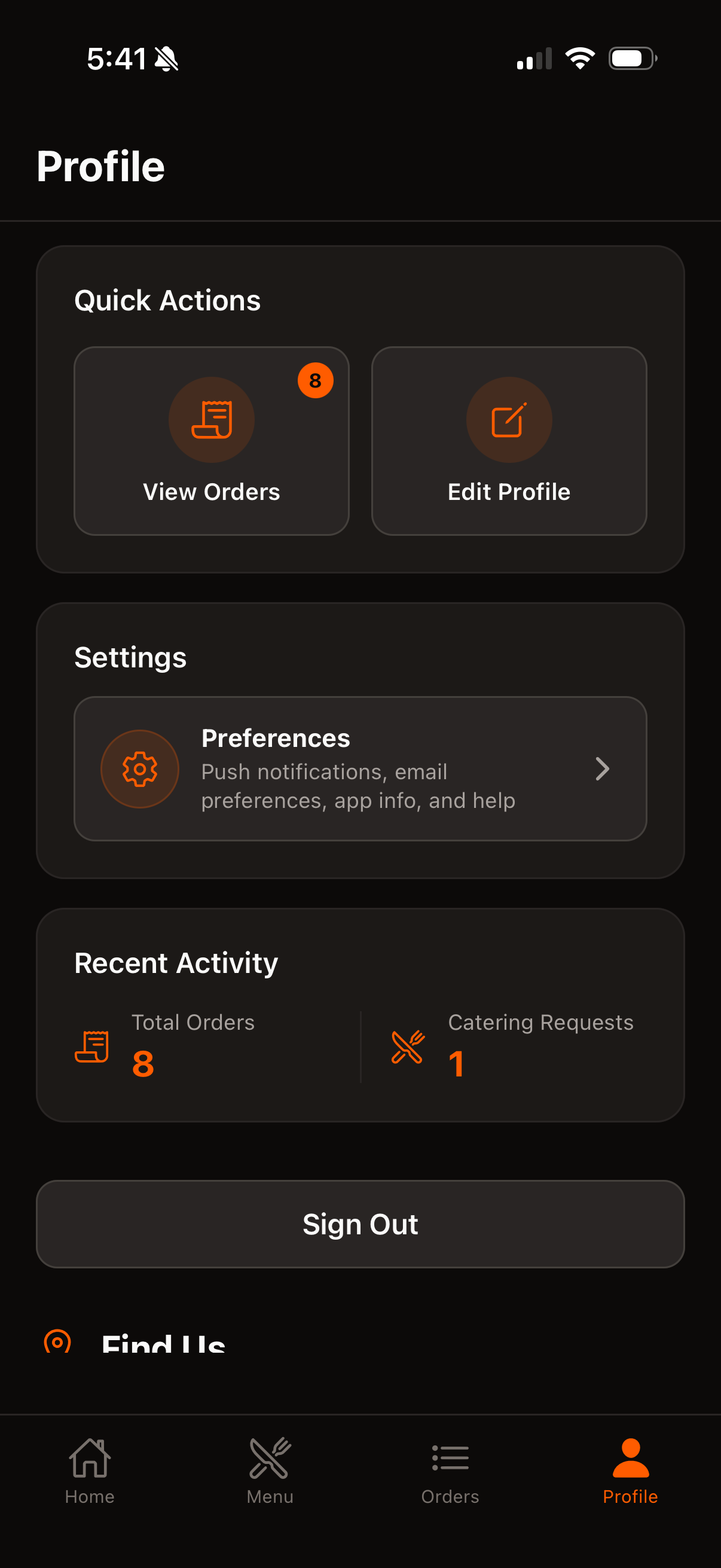Expand Preferences via the chevron arrow
Viewport: 721px width, 1568px height.
(604, 769)
